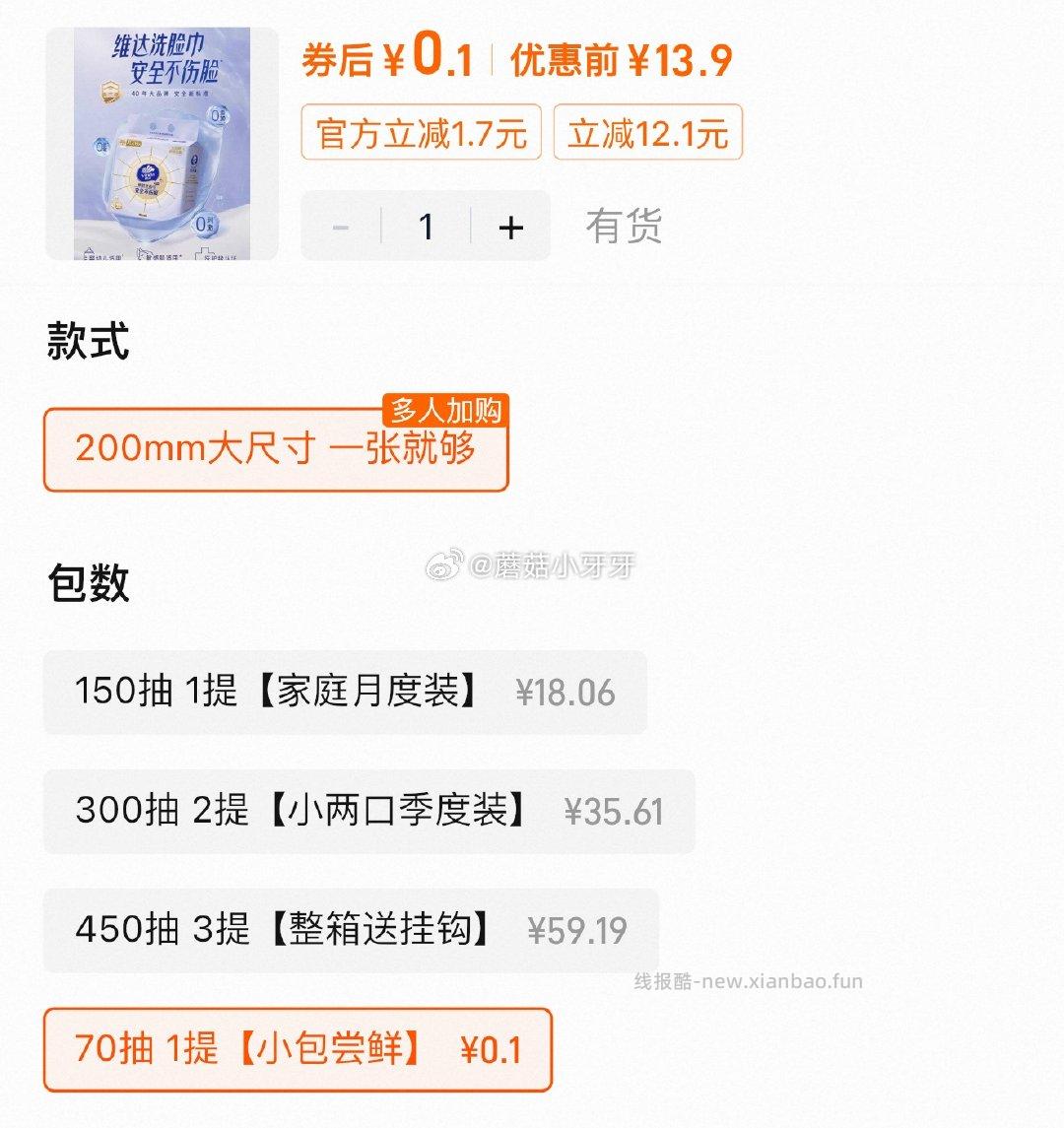
Task: Click the quantity value field showing 1
Action: point(426,226)
